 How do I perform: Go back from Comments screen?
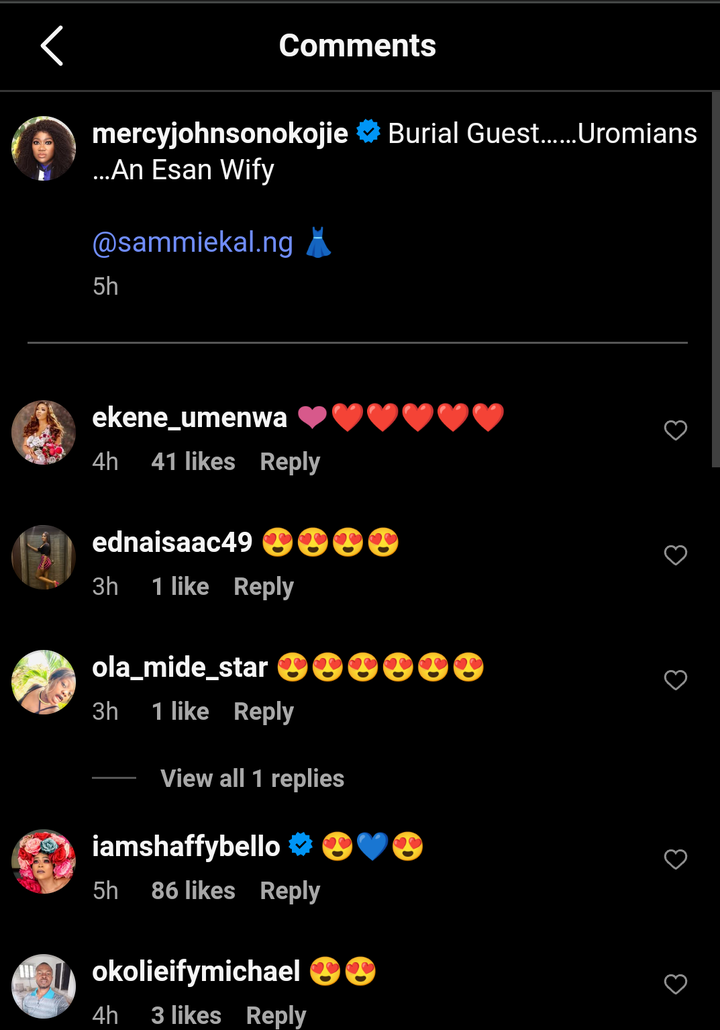(x=52, y=46)
